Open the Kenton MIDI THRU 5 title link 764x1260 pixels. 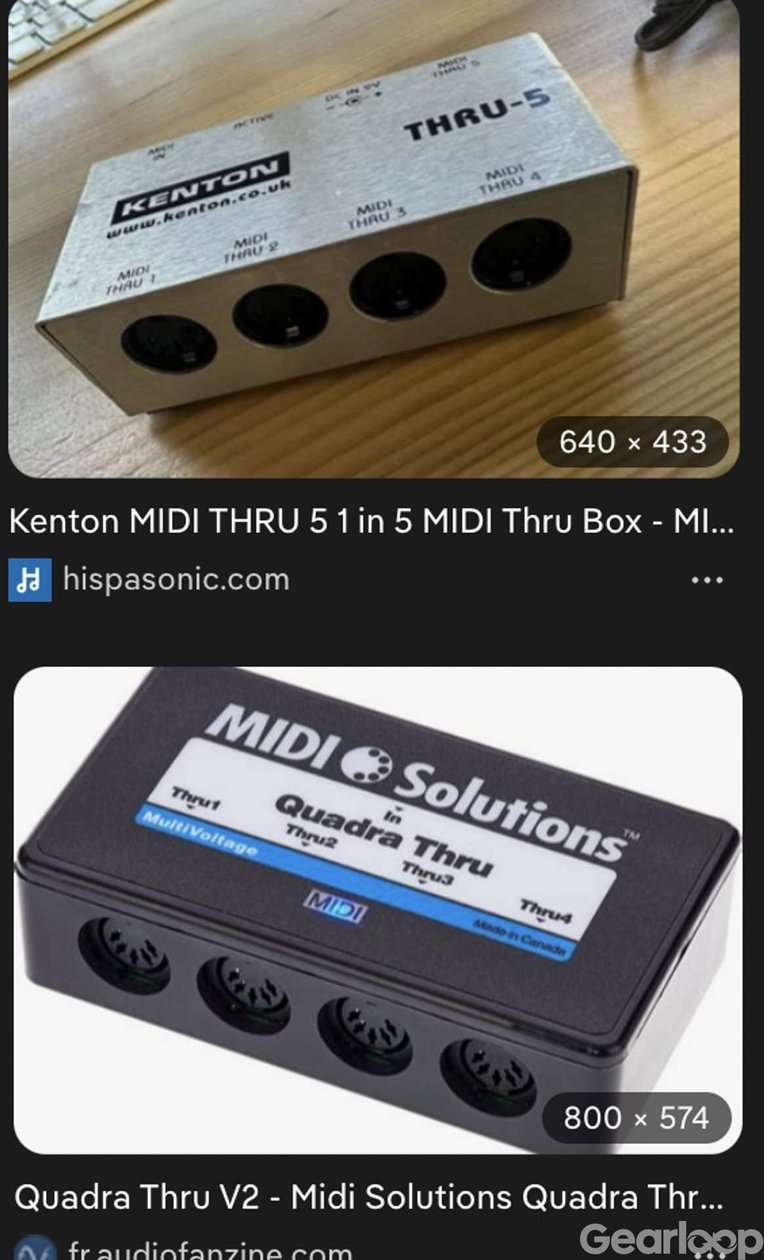click(371, 523)
